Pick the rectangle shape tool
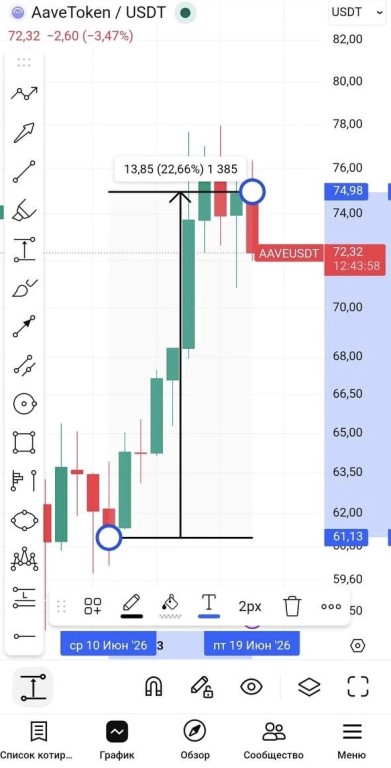 tap(24, 442)
